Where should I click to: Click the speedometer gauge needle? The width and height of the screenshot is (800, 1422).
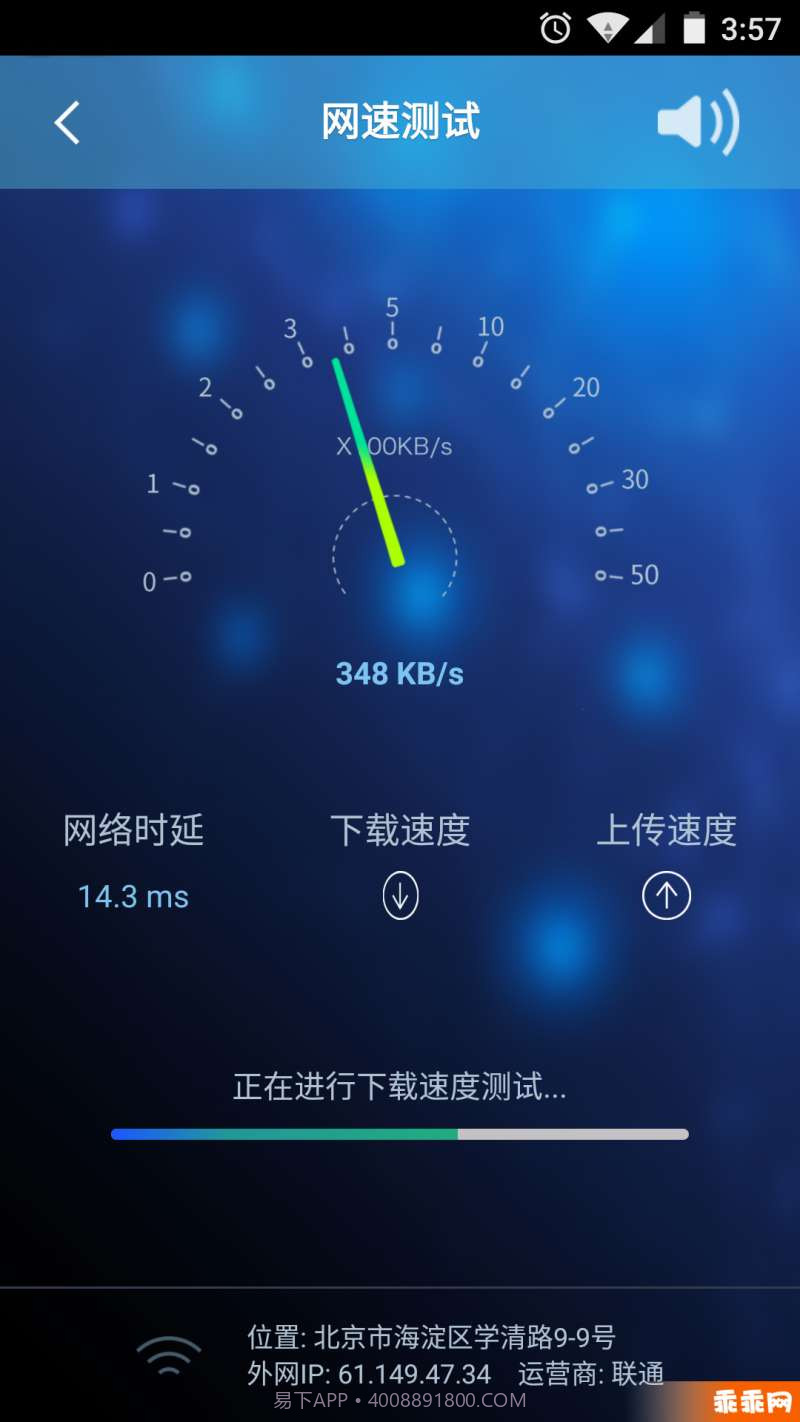(x=365, y=460)
